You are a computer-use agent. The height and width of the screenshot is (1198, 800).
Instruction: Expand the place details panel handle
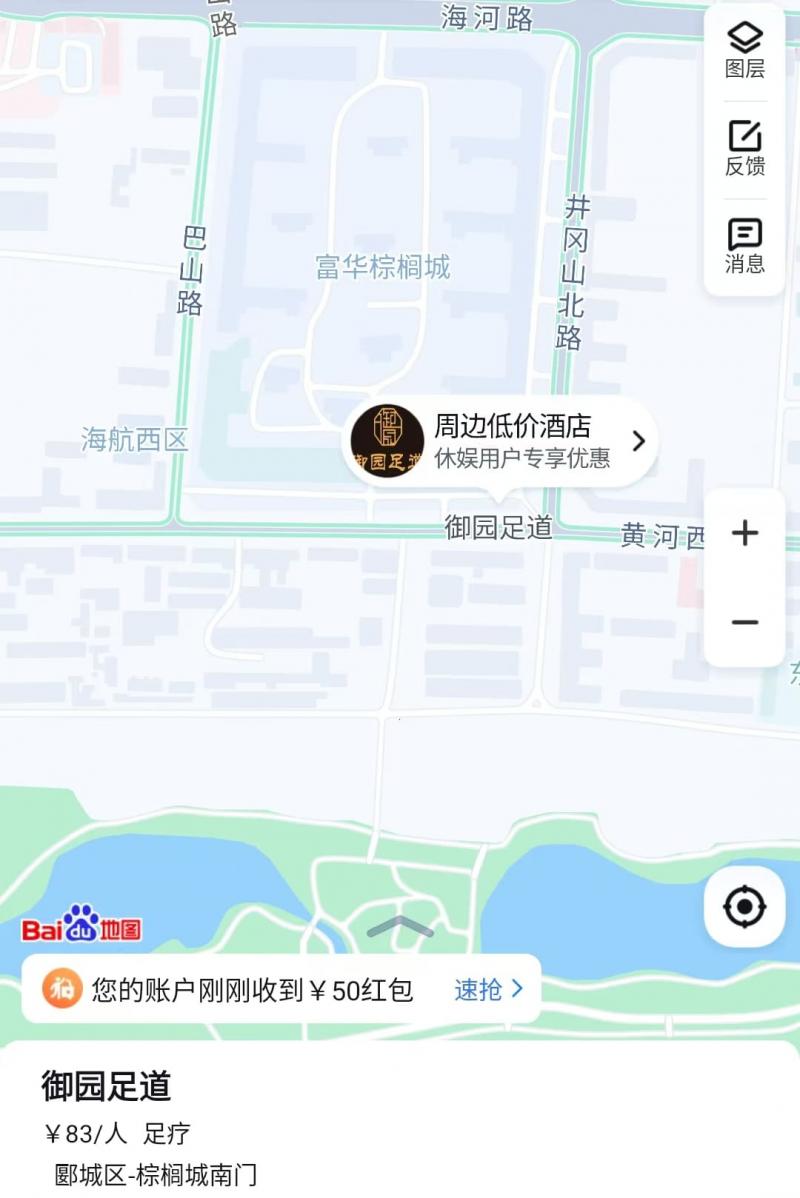(400, 927)
